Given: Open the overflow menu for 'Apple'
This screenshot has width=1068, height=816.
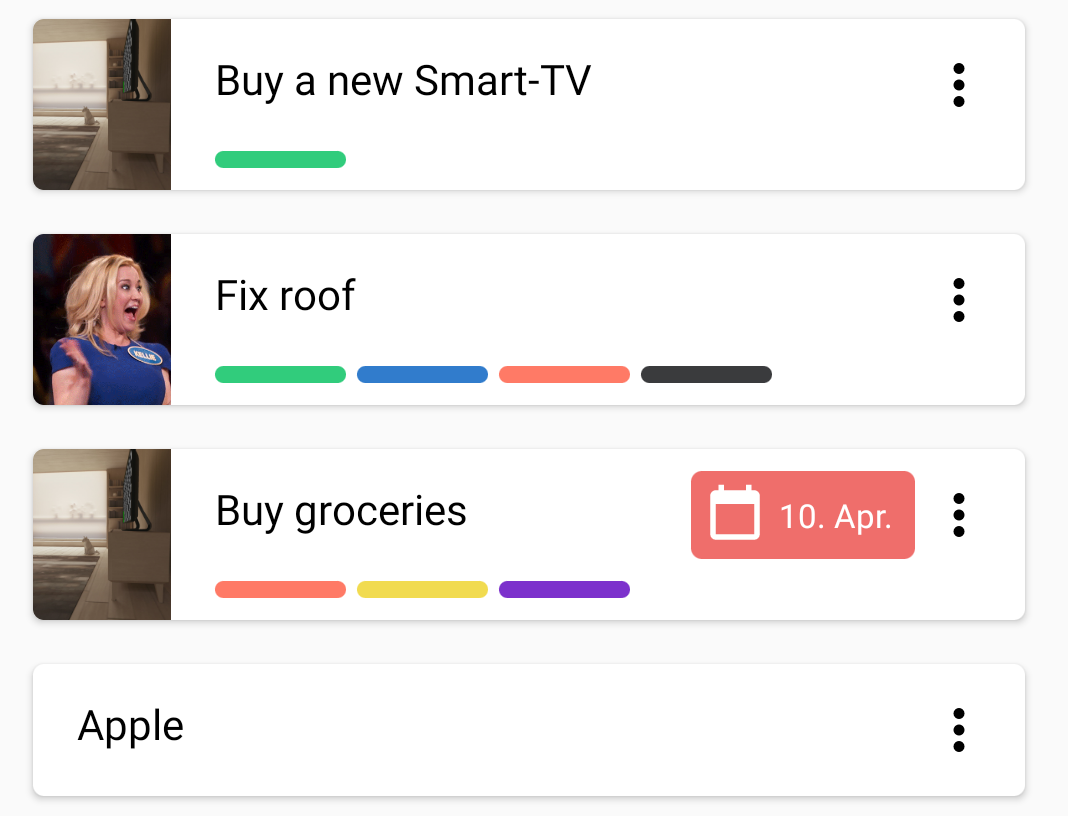Looking at the screenshot, I should click(958, 730).
